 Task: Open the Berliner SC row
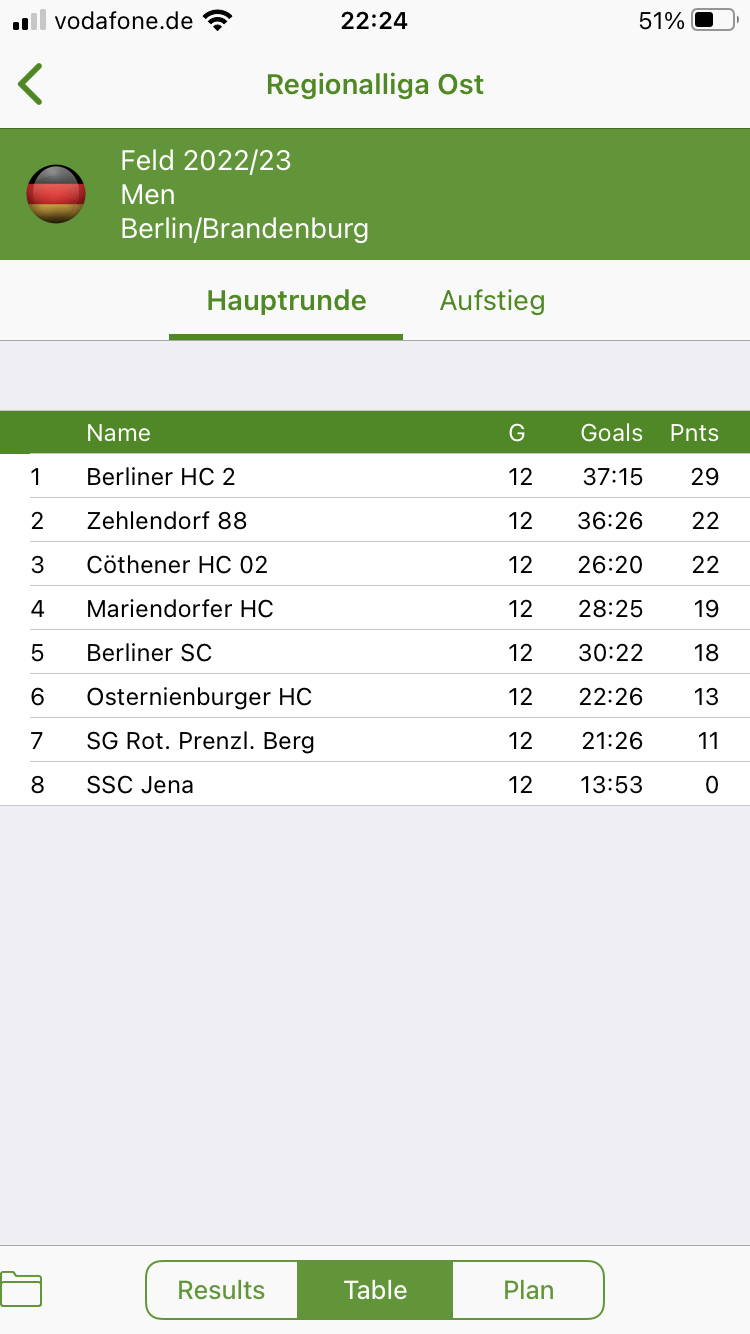coord(375,653)
